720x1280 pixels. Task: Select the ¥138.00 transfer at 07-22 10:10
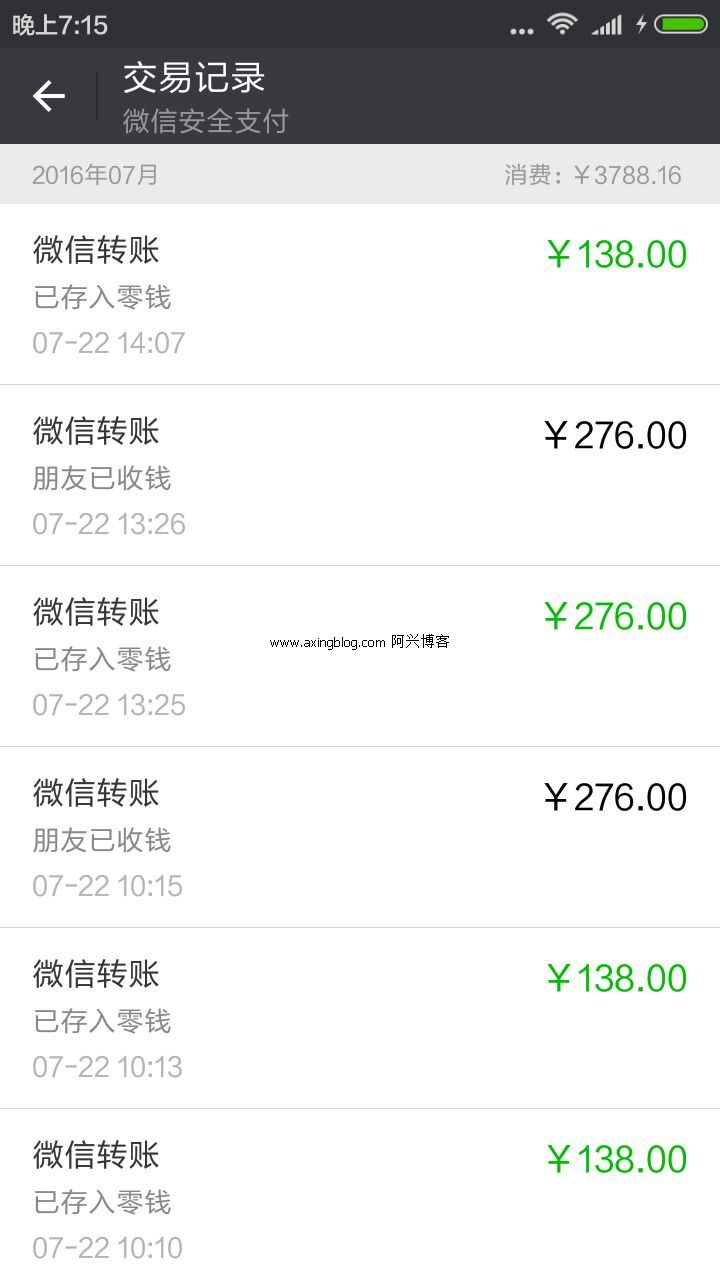point(360,1194)
